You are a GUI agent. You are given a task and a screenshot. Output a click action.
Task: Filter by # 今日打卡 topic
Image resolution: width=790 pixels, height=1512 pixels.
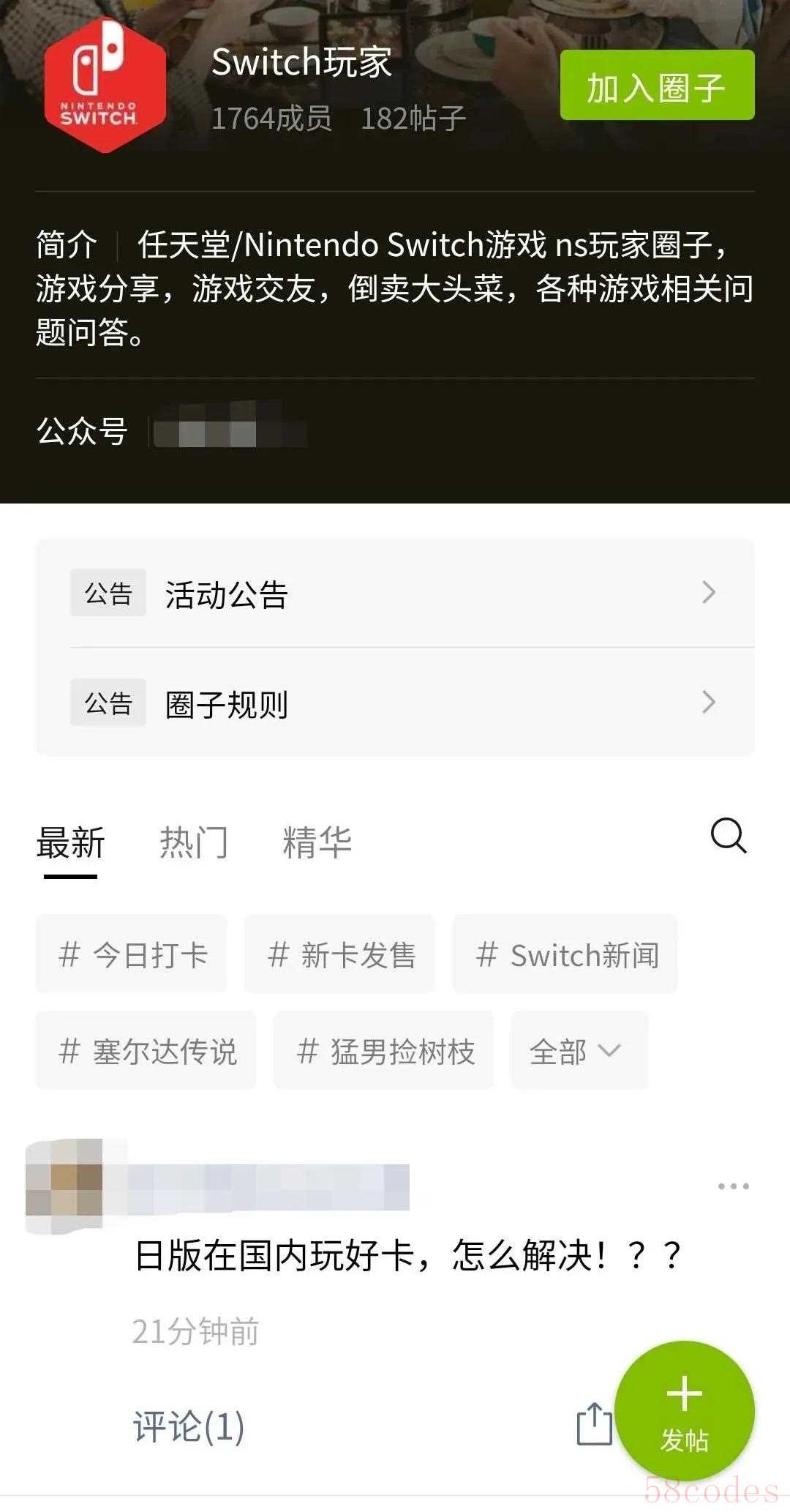point(132,954)
